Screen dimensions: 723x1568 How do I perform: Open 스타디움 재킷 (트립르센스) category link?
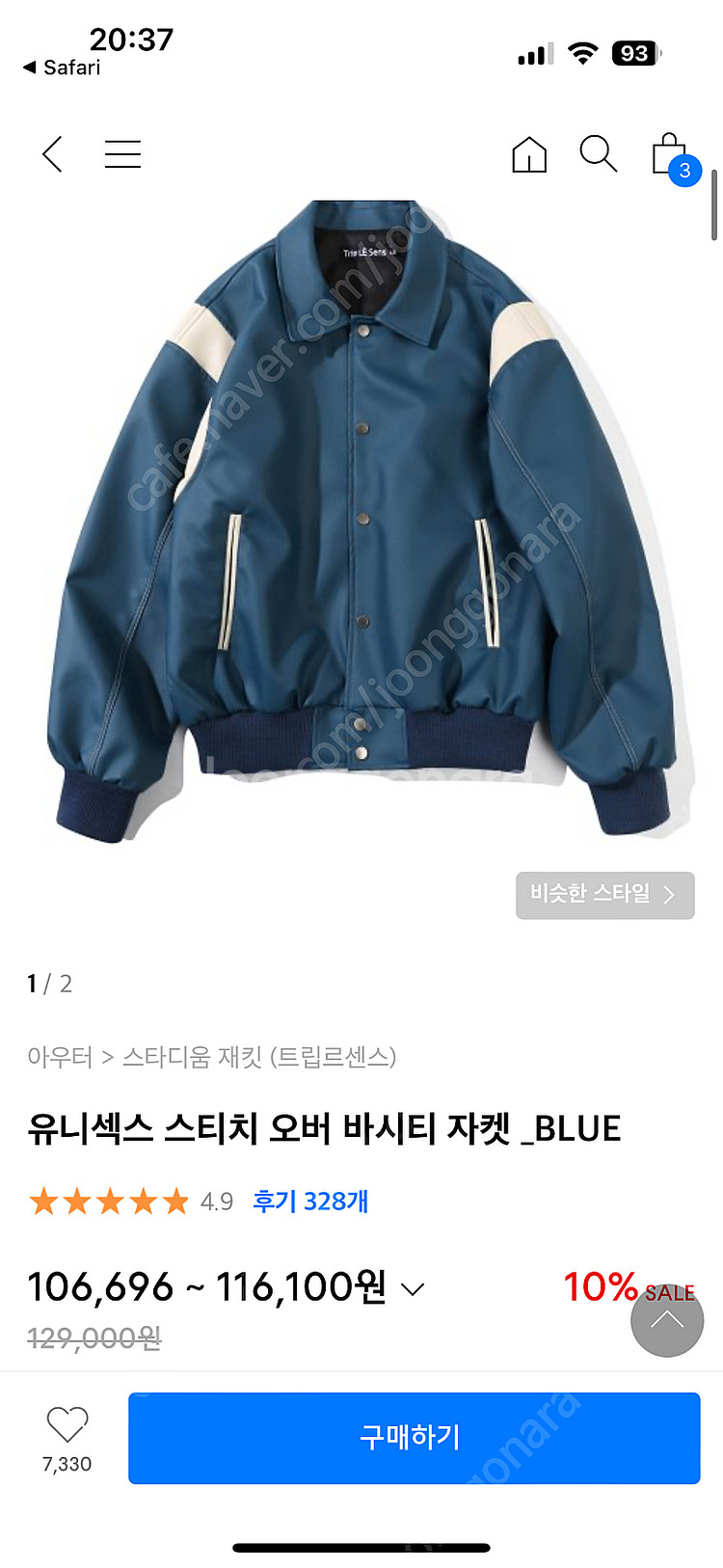click(x=259, y=1057)
